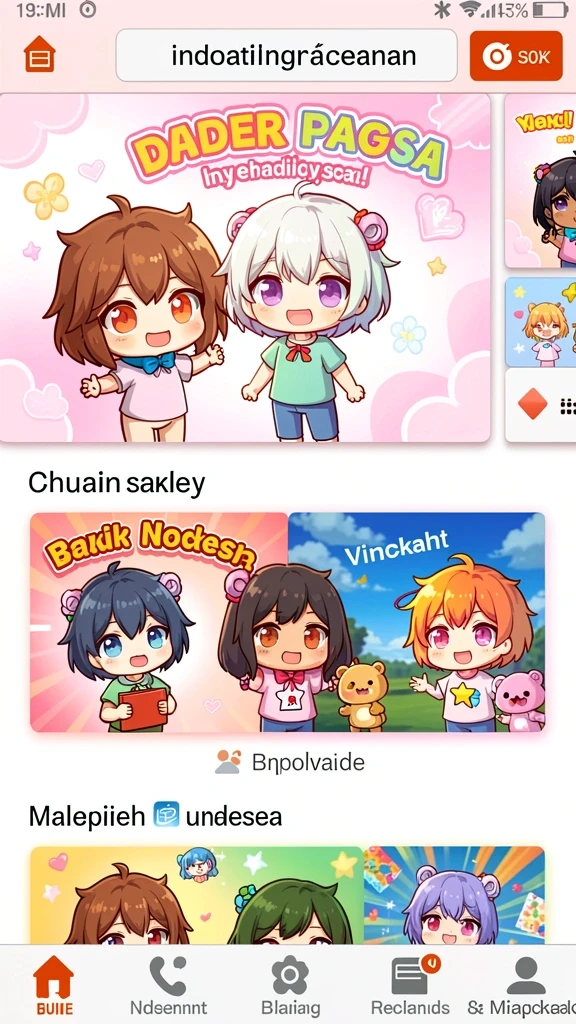Open the yellow card with the brown-haired character
The height and width of the screenshot is (1024, 576).
coord(197,895)
